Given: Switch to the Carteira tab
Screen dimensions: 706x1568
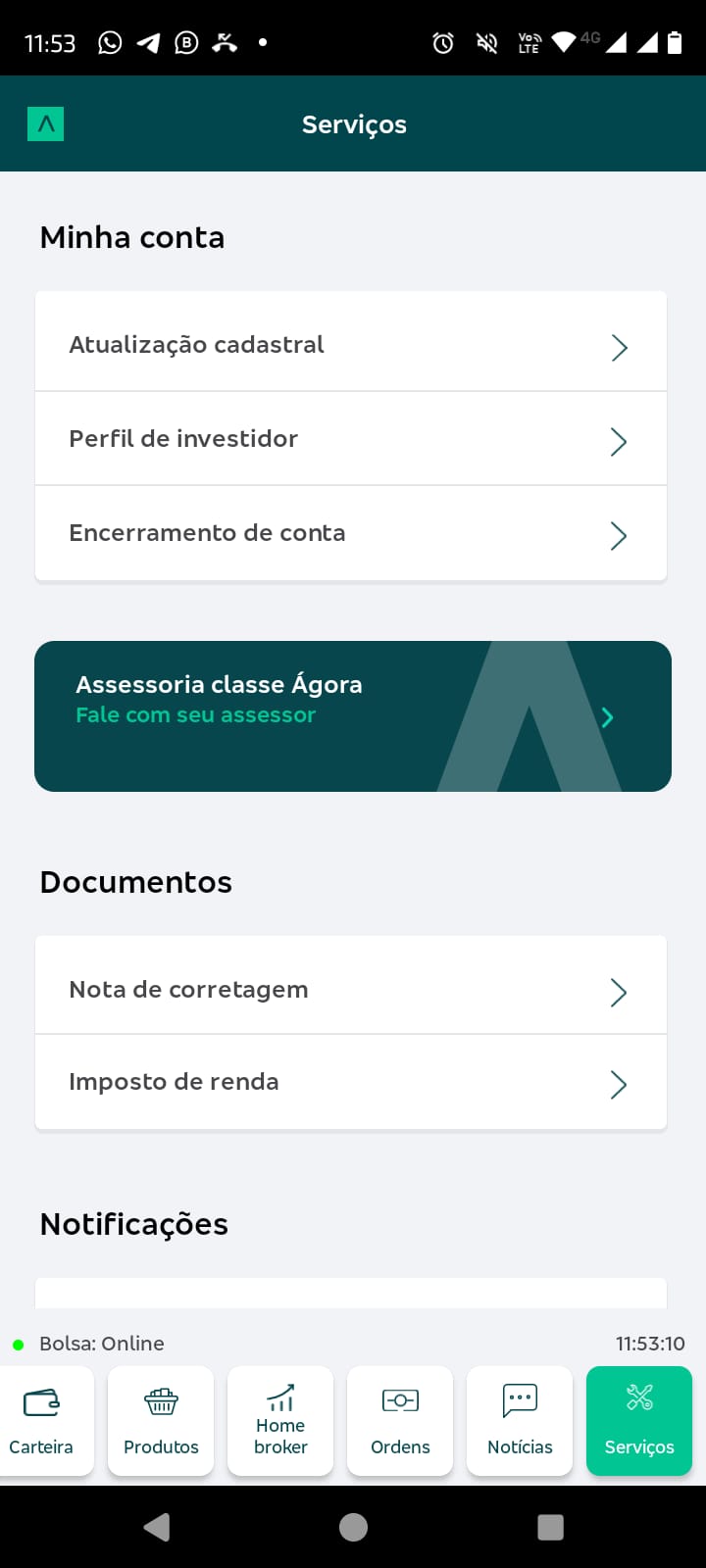Looking at the screenshot, I should click(42, 1421).
